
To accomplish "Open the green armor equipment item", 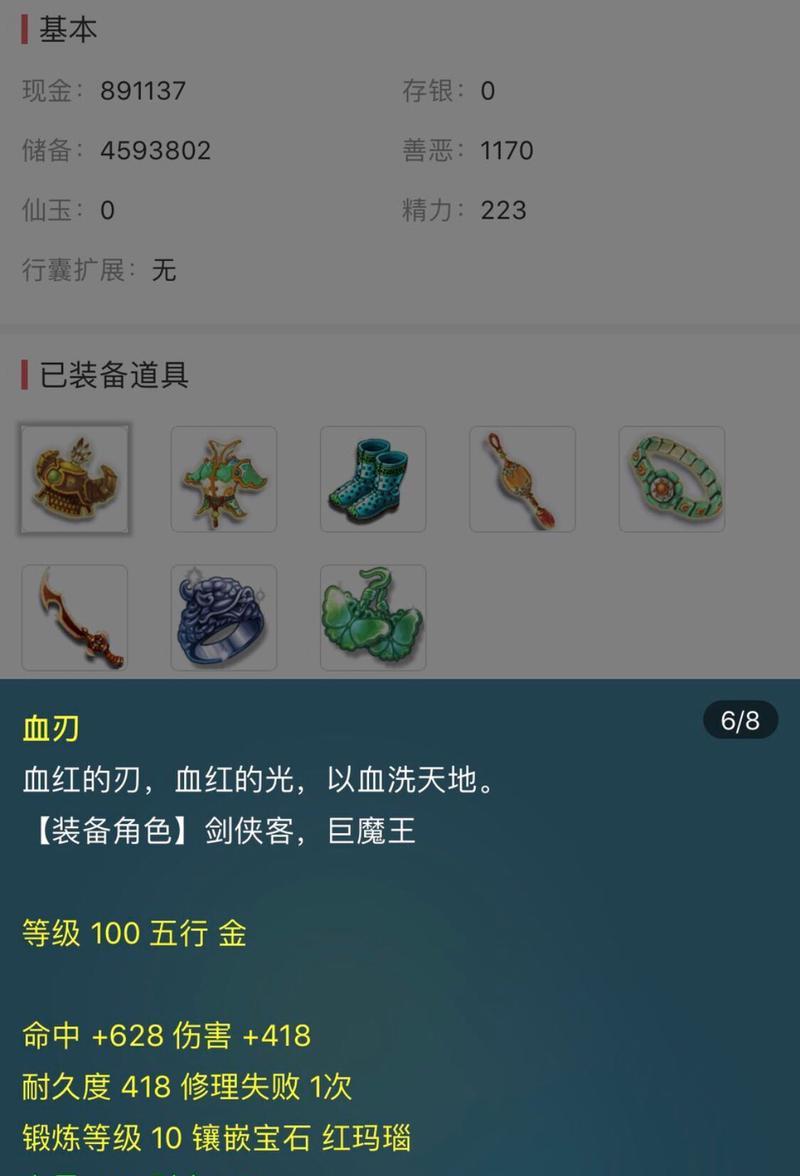I will (x=224, y=479).
